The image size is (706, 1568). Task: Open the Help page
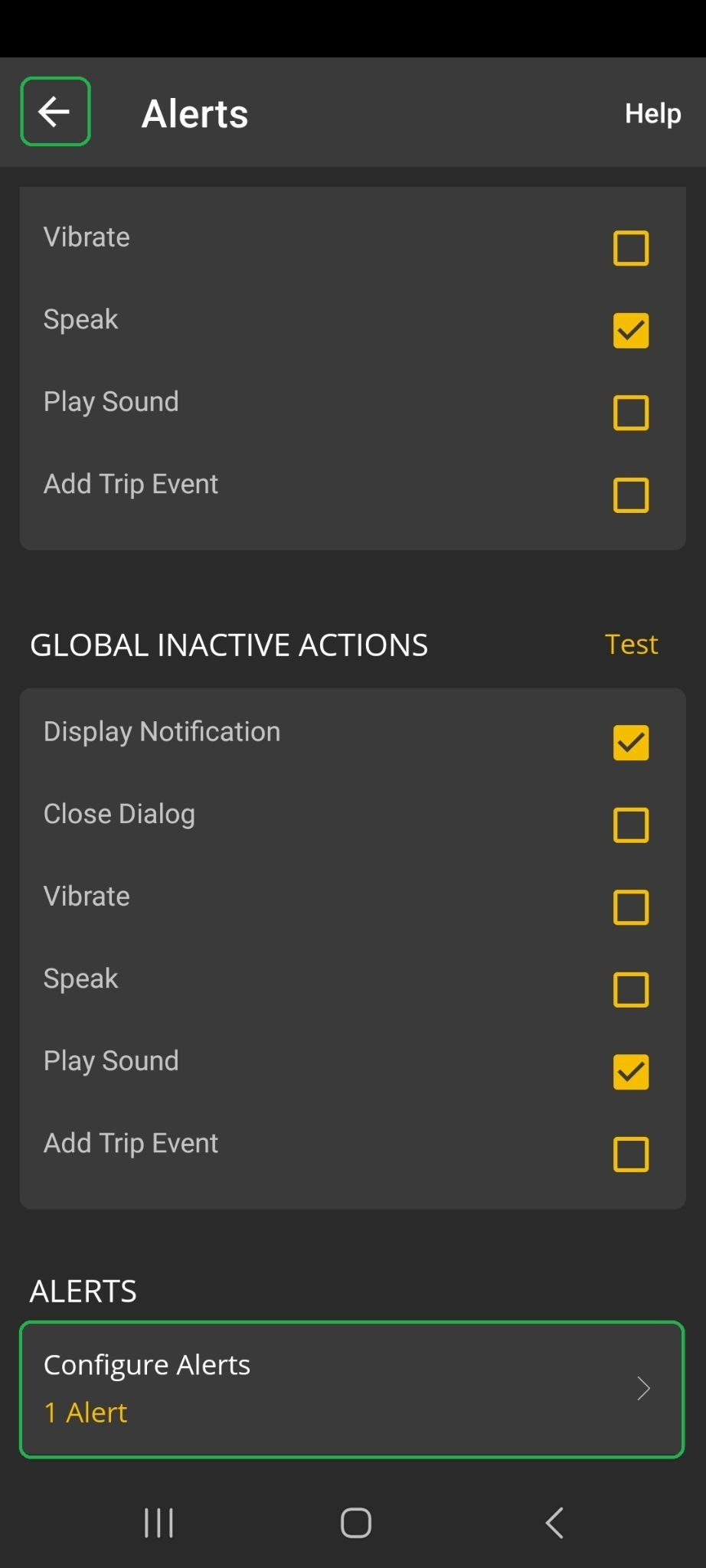pyautogui.click(x=652, y=113)
